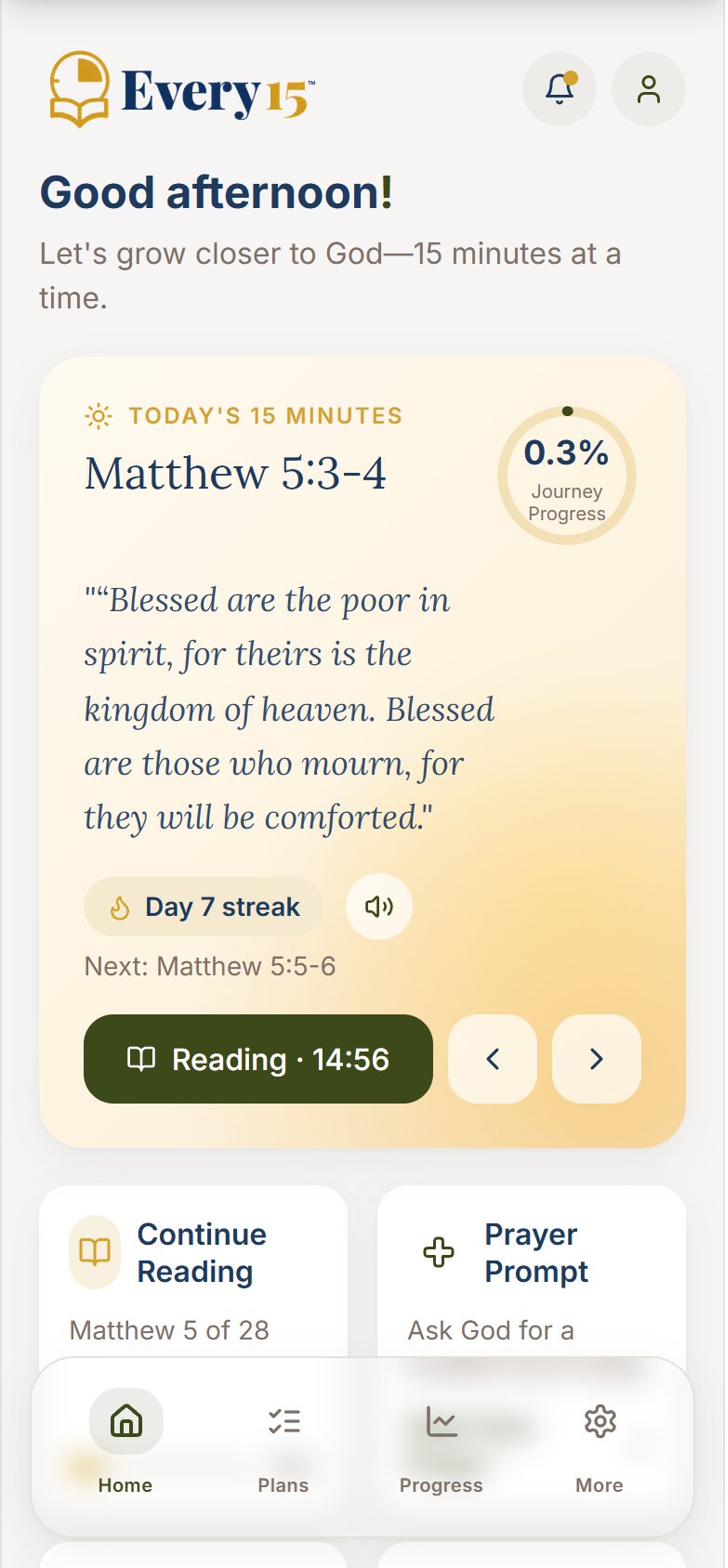
Task: Switch to the Progress tab
Action: 441,1442
